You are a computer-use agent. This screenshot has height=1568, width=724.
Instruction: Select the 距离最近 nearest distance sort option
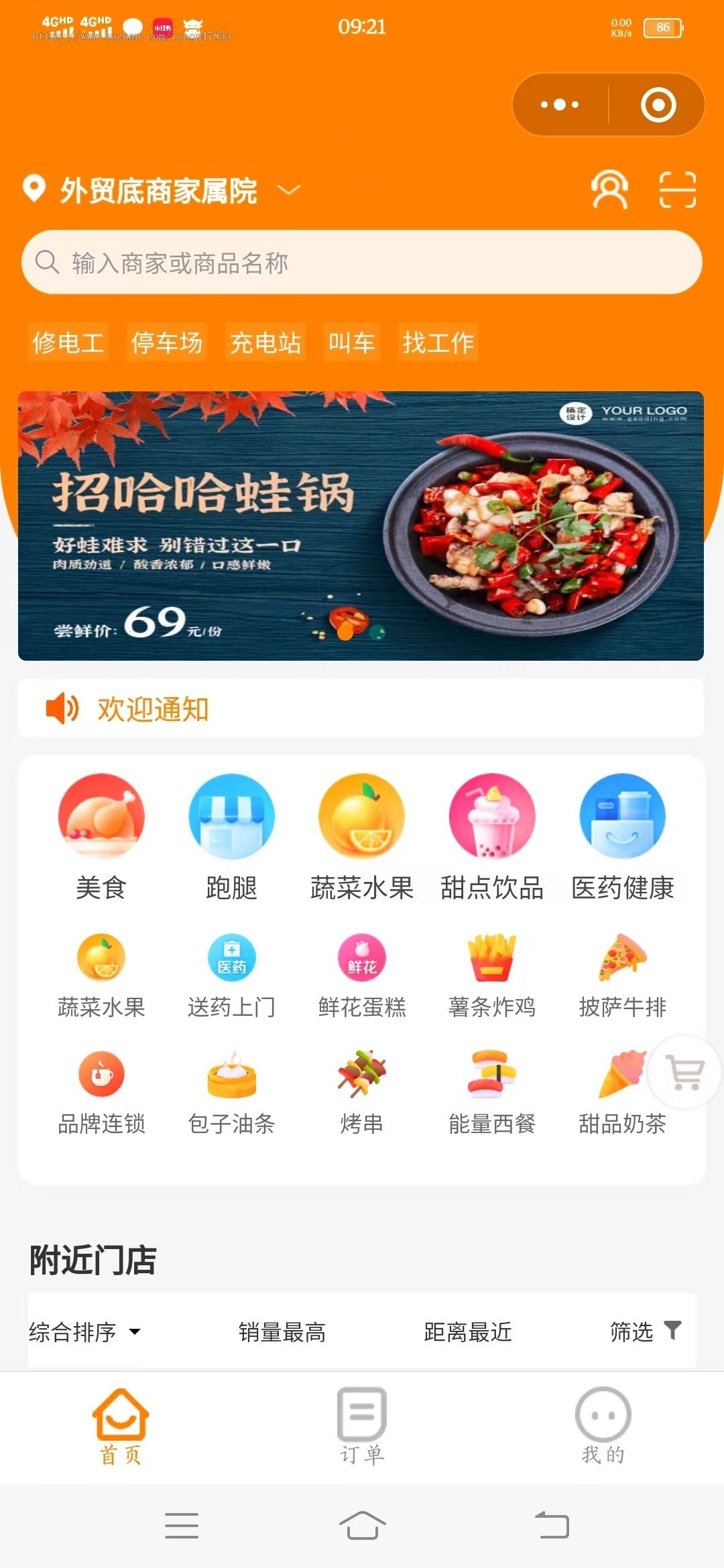pyautogui.click(x=467, y=1332)
